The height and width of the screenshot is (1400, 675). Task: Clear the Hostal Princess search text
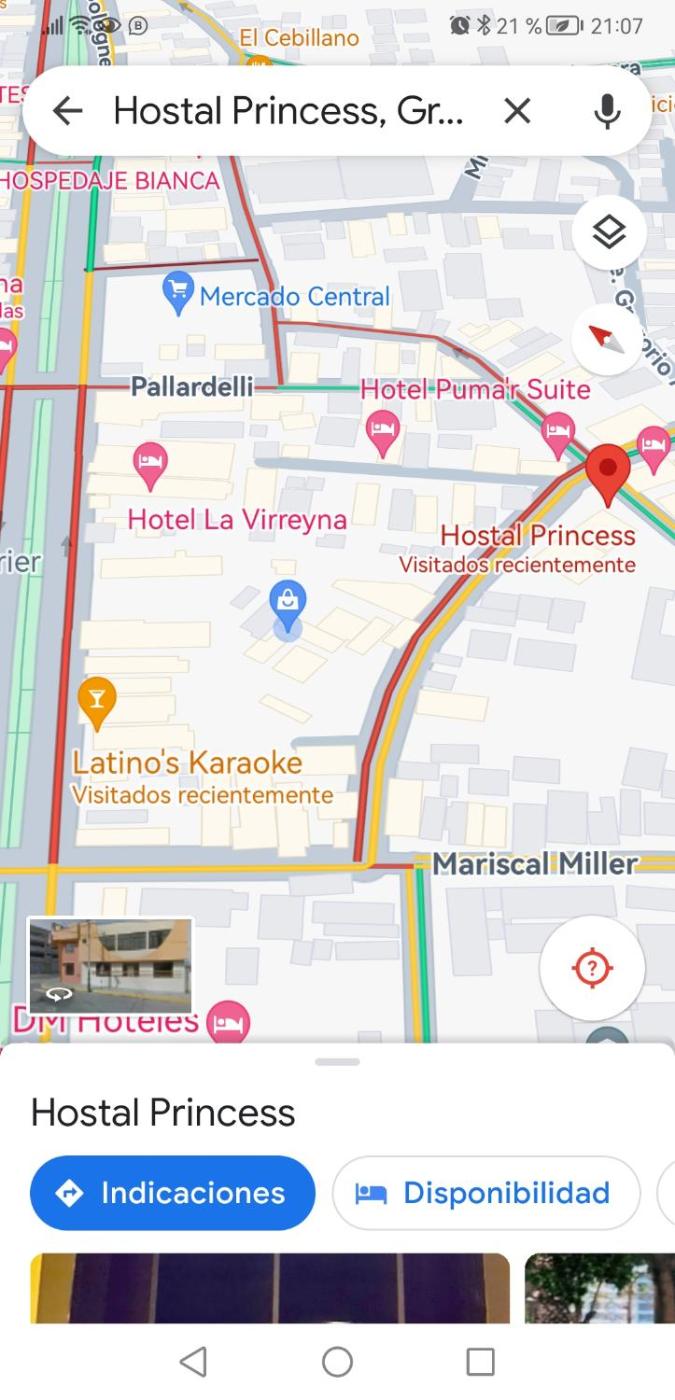tap(517, 111)
